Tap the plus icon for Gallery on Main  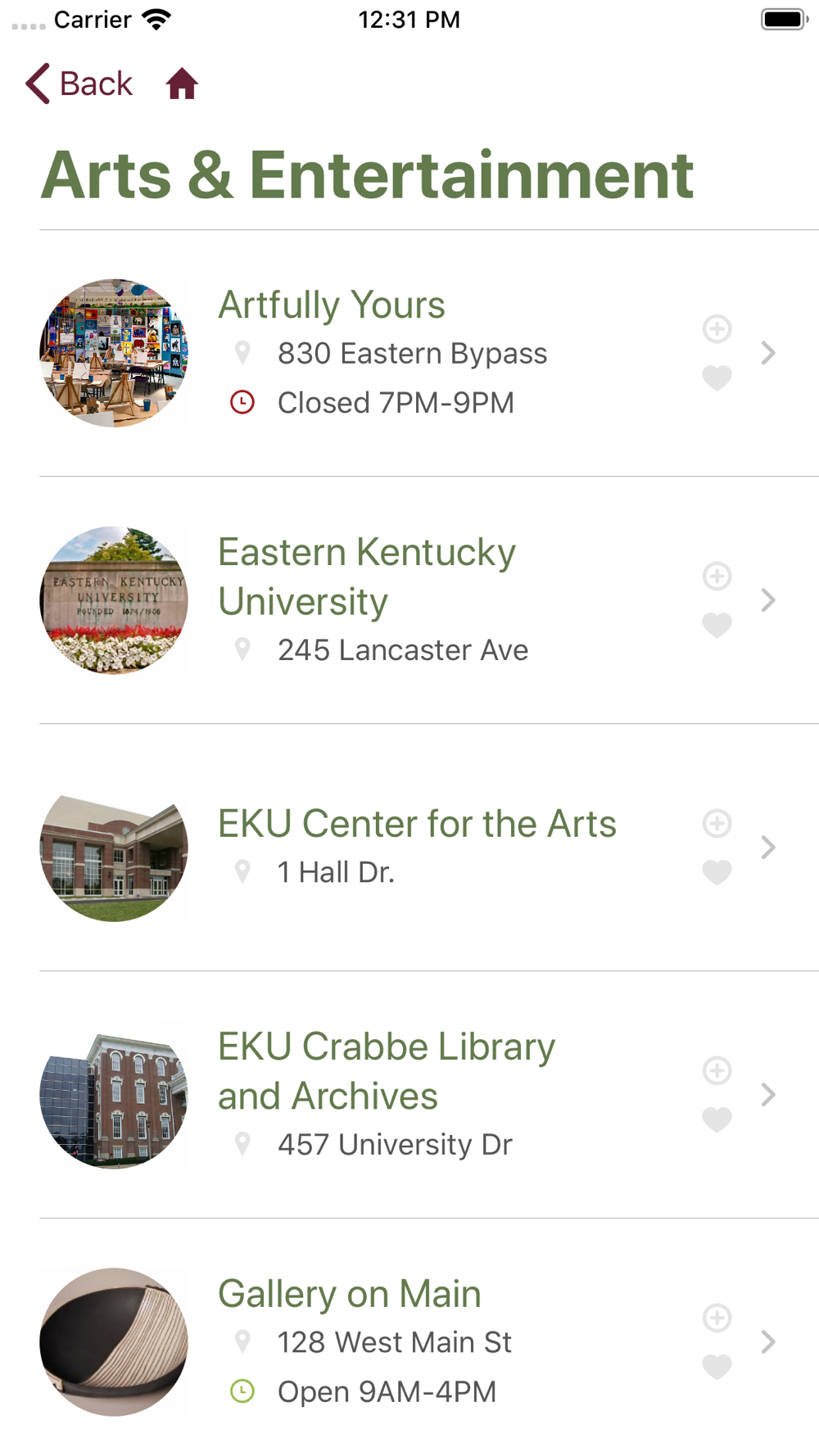(x=717, y=1318)
